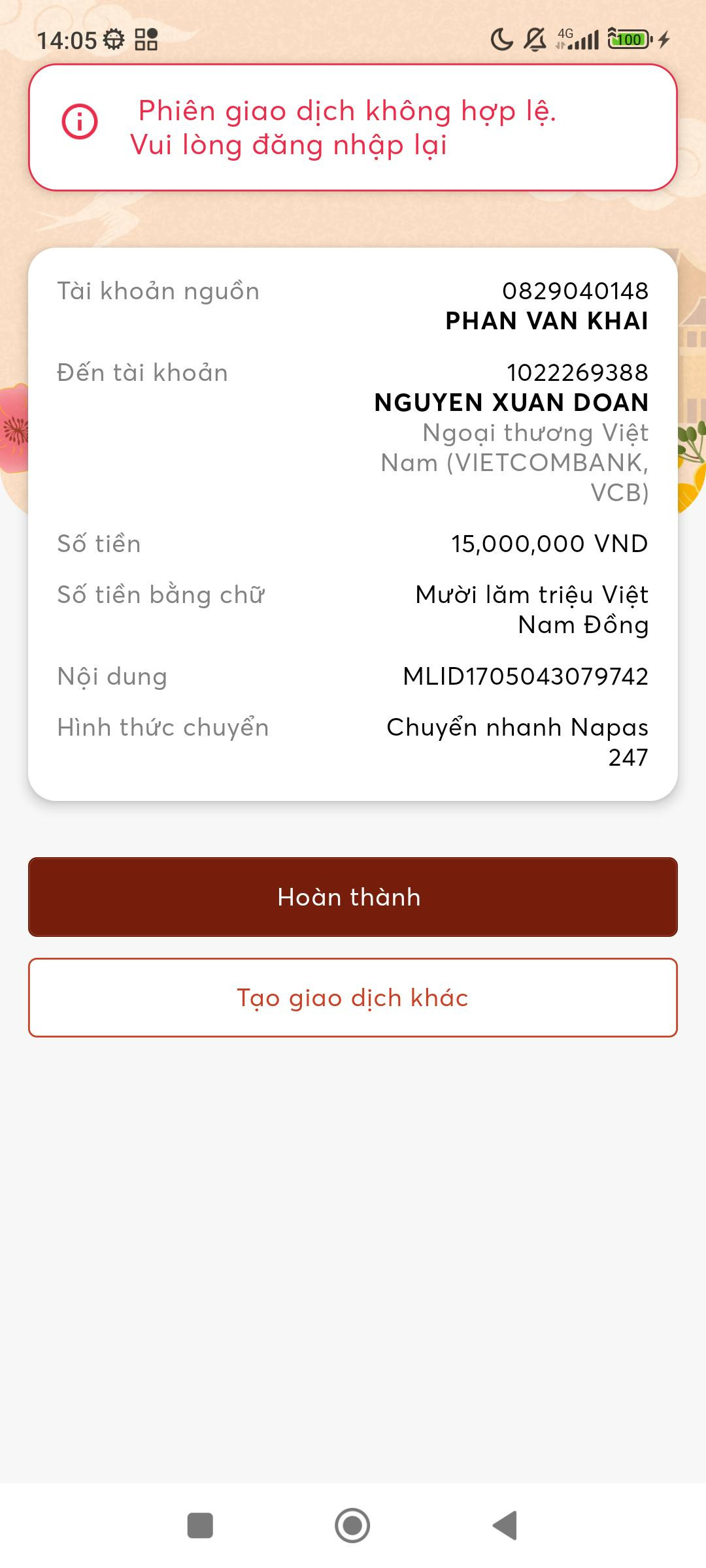Go back using the system back button
The image size is (706, 1568).
coord(505,1526)
